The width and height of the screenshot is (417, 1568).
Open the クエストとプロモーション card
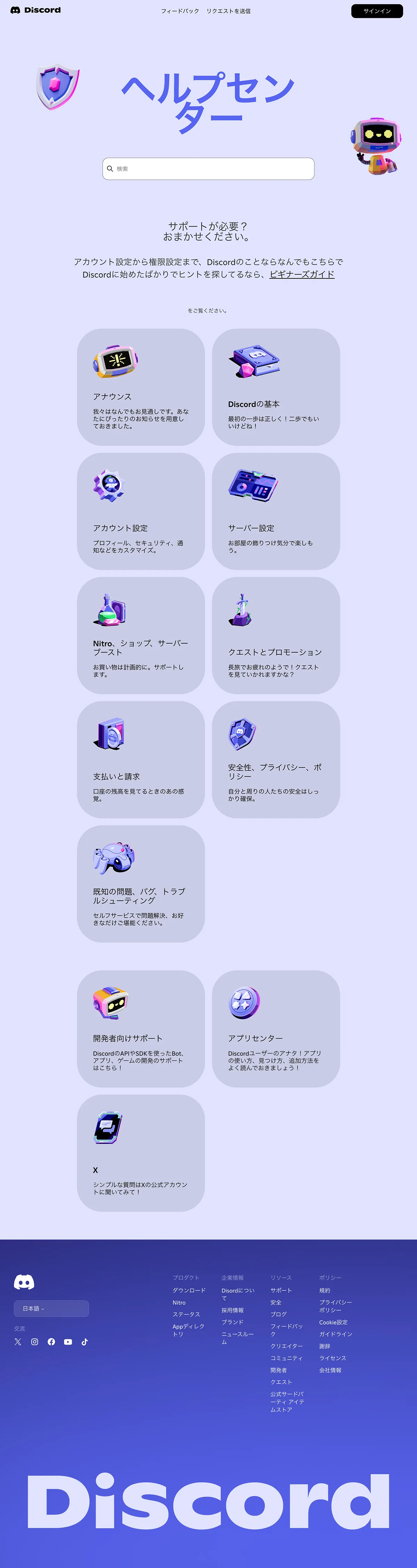pos(276,635)
